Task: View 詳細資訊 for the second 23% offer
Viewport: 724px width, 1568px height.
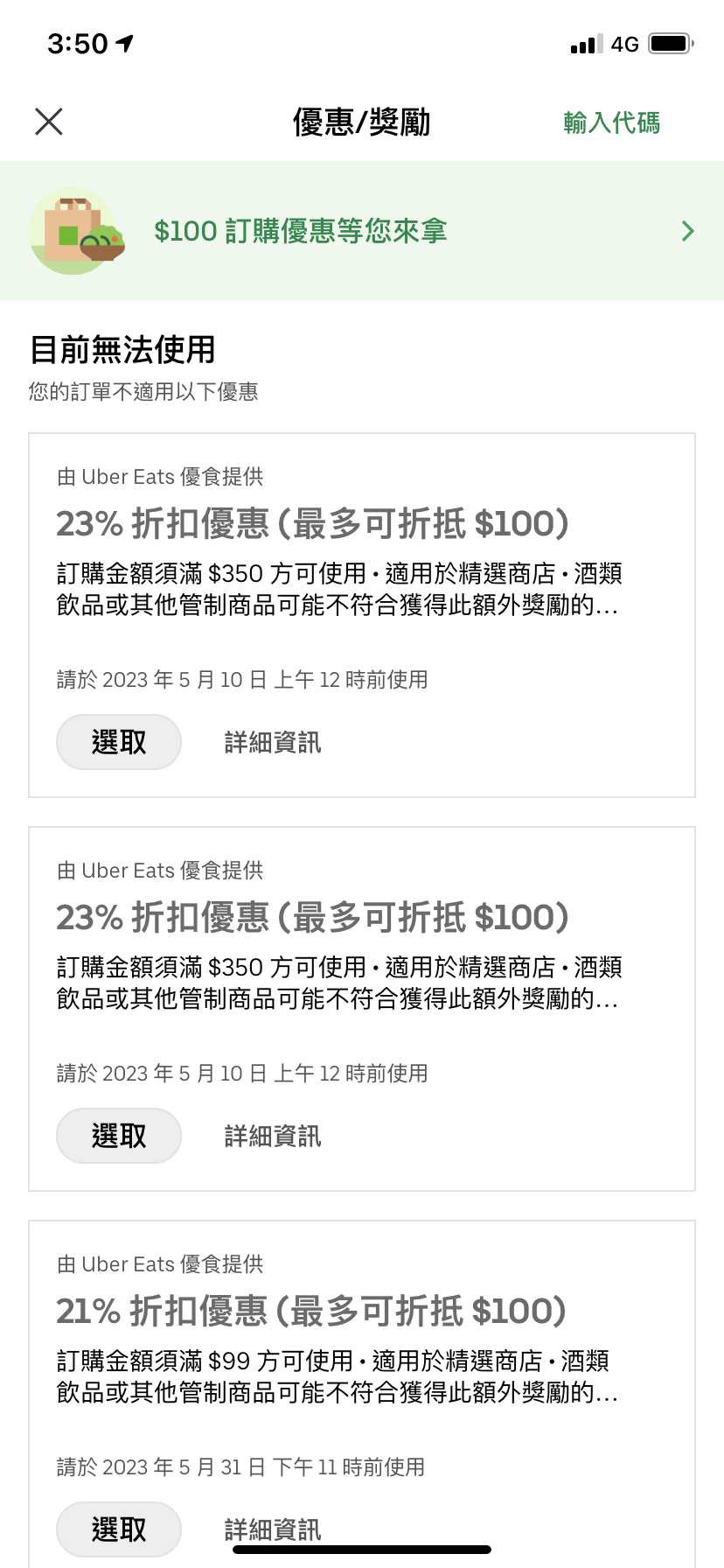Action: point(273,1136)
